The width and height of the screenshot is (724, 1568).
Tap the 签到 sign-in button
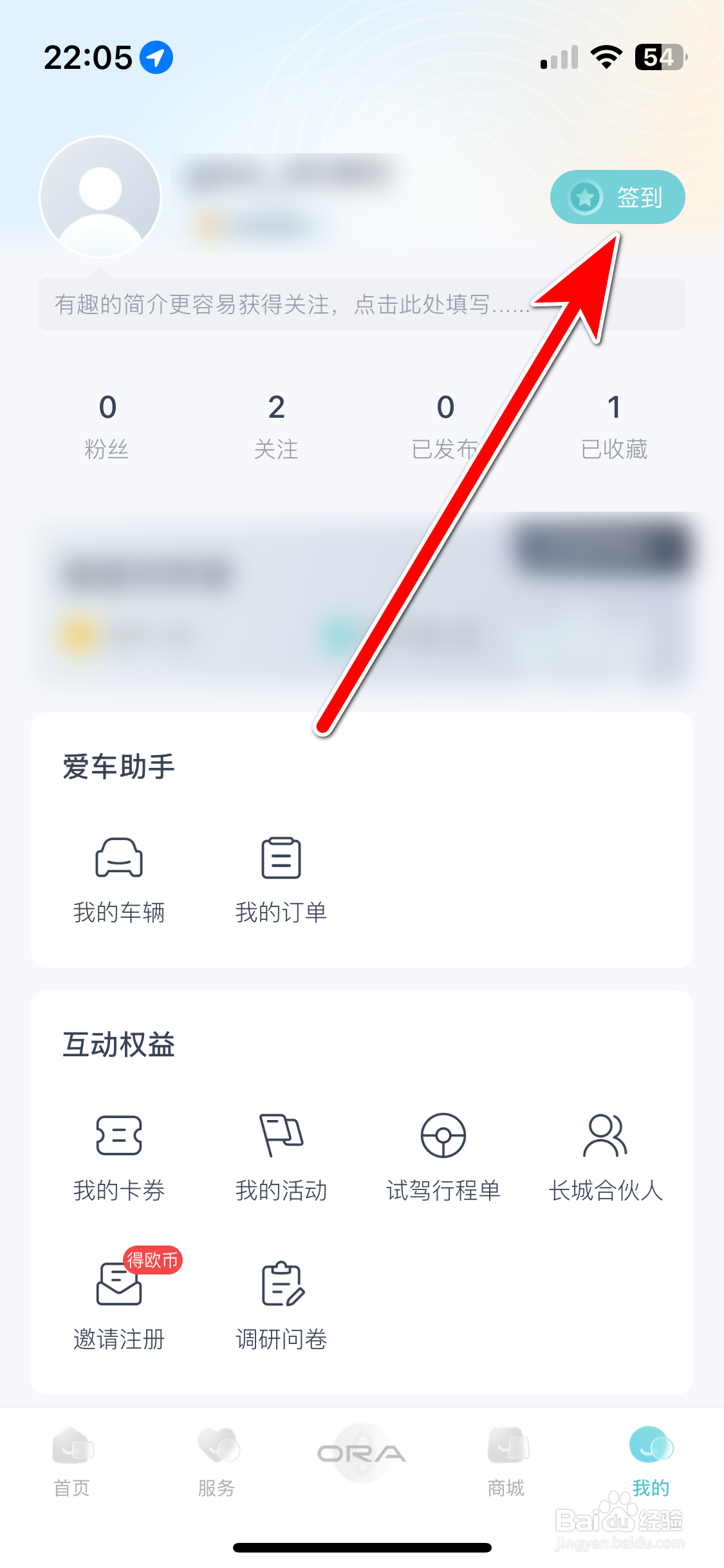click(617, 197)
